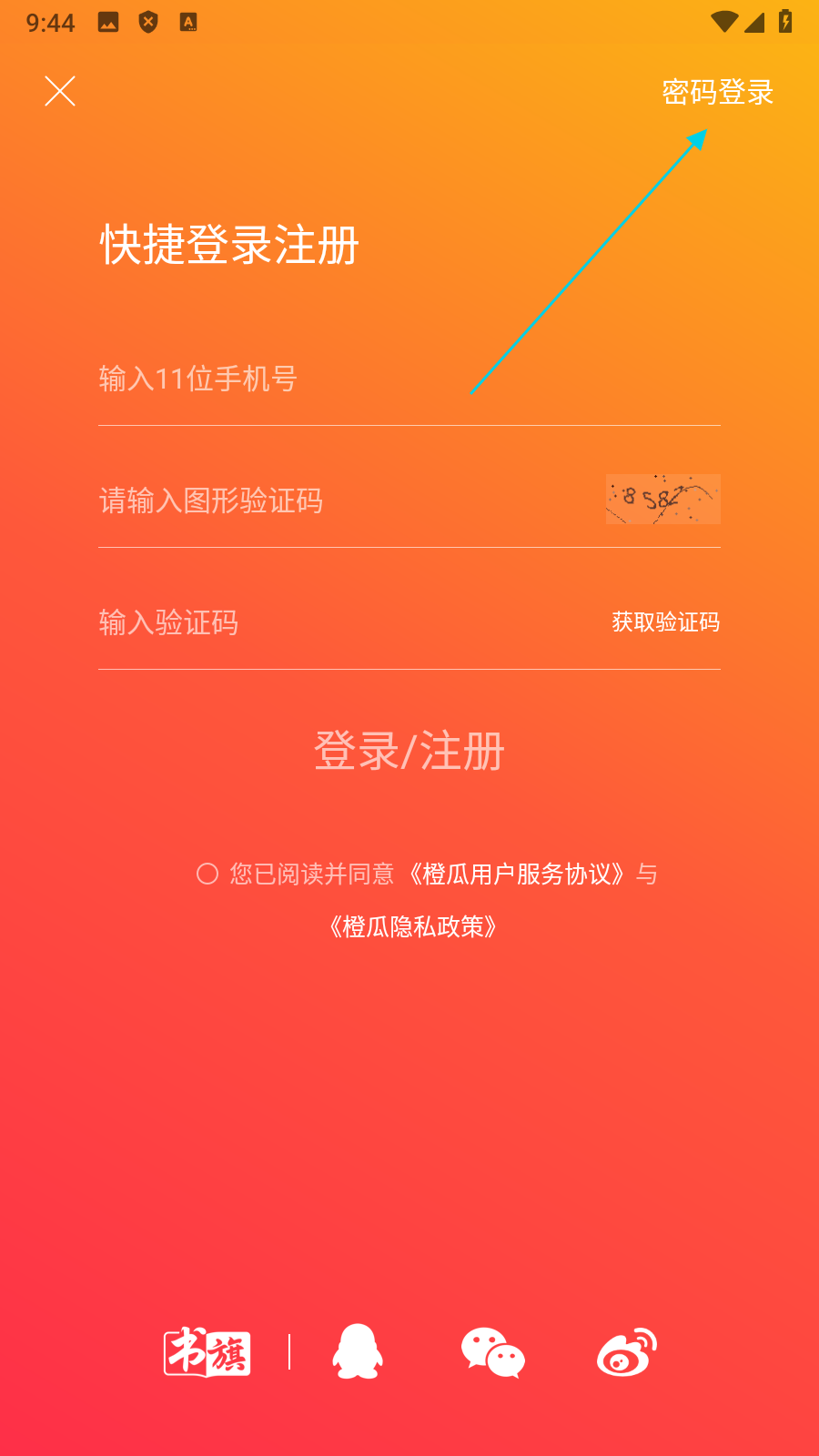Tap the 登录/注册 button
Viewport: 819px width, 1456px height.
[x=409, y=752]
